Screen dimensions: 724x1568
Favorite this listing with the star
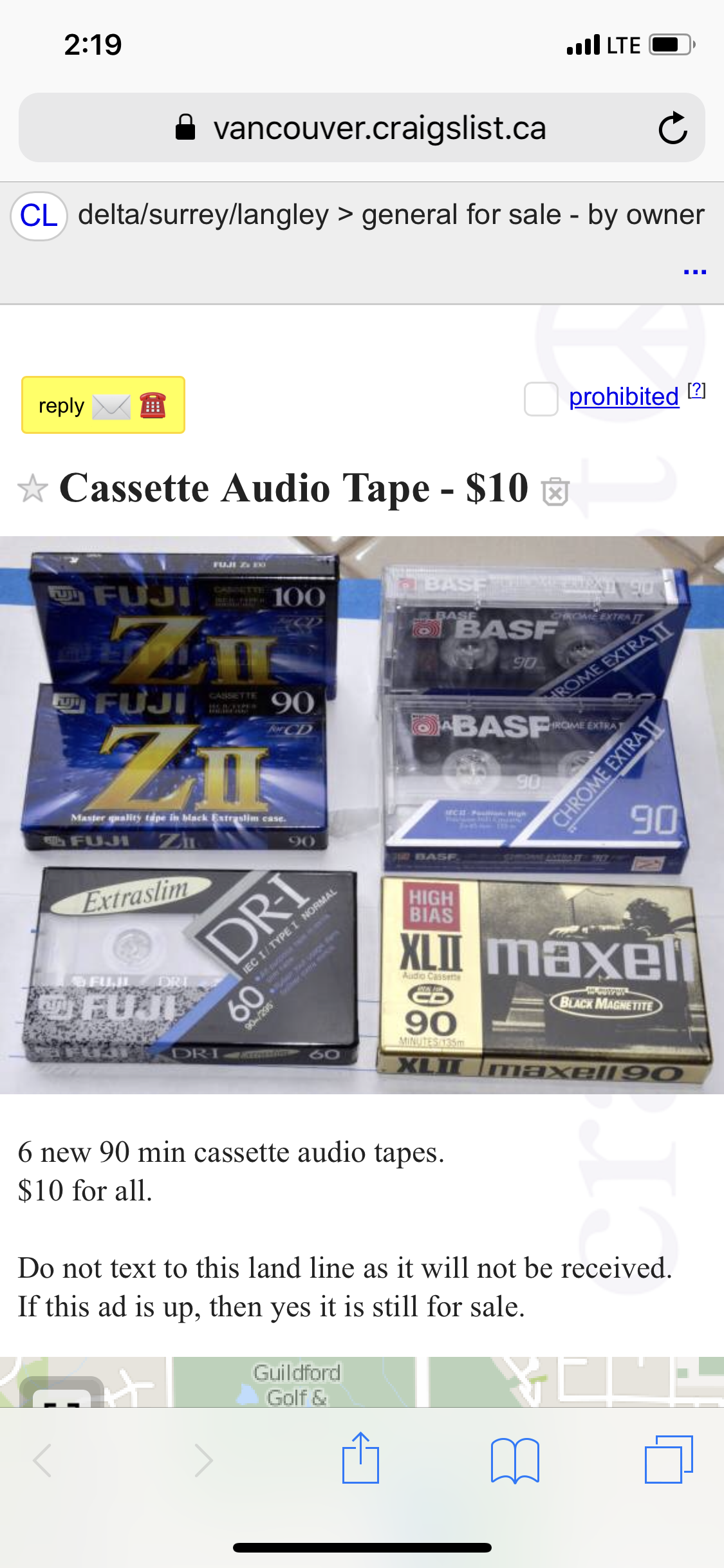33,489
